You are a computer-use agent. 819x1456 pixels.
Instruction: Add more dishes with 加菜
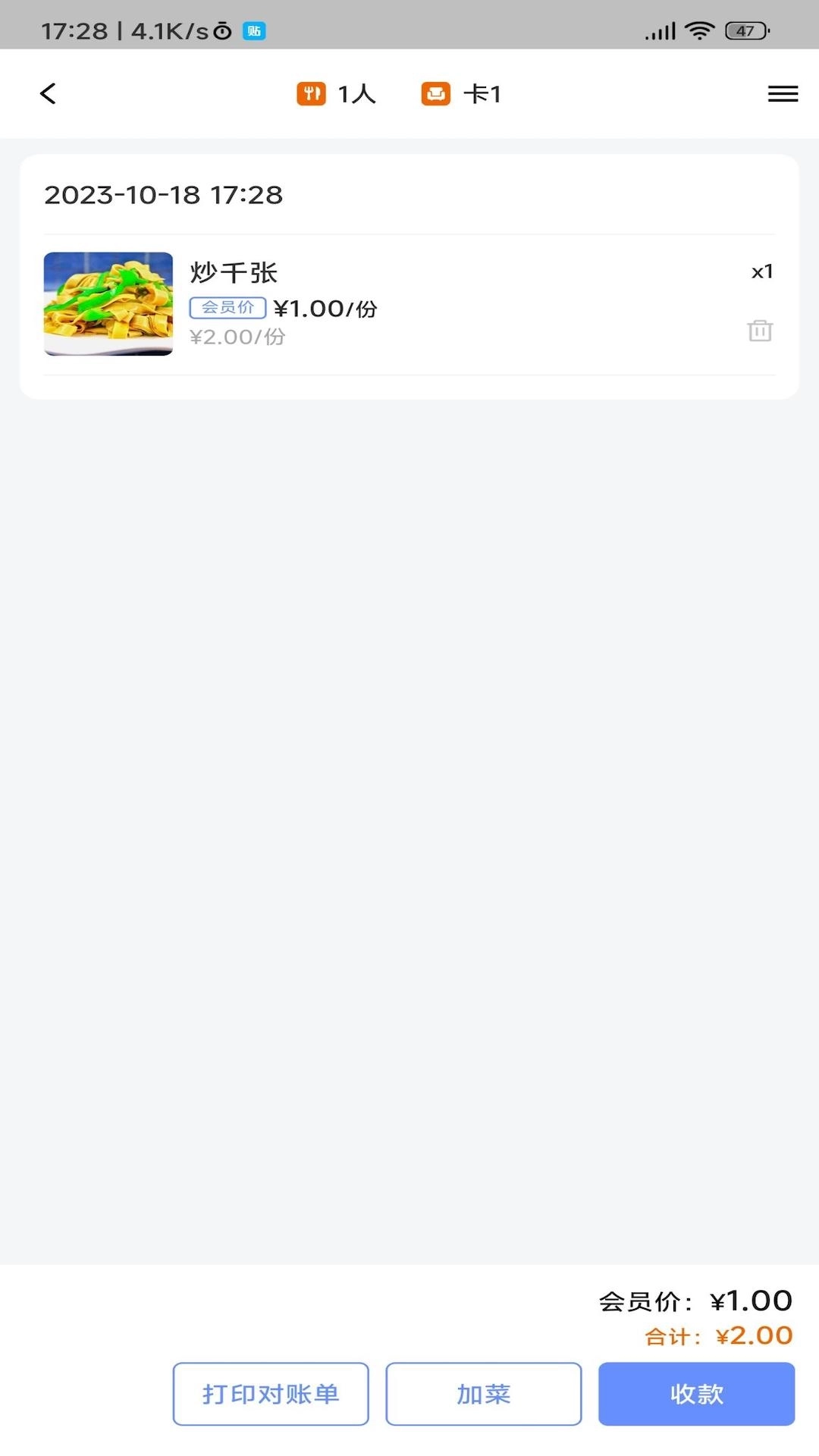(484, 1394)
